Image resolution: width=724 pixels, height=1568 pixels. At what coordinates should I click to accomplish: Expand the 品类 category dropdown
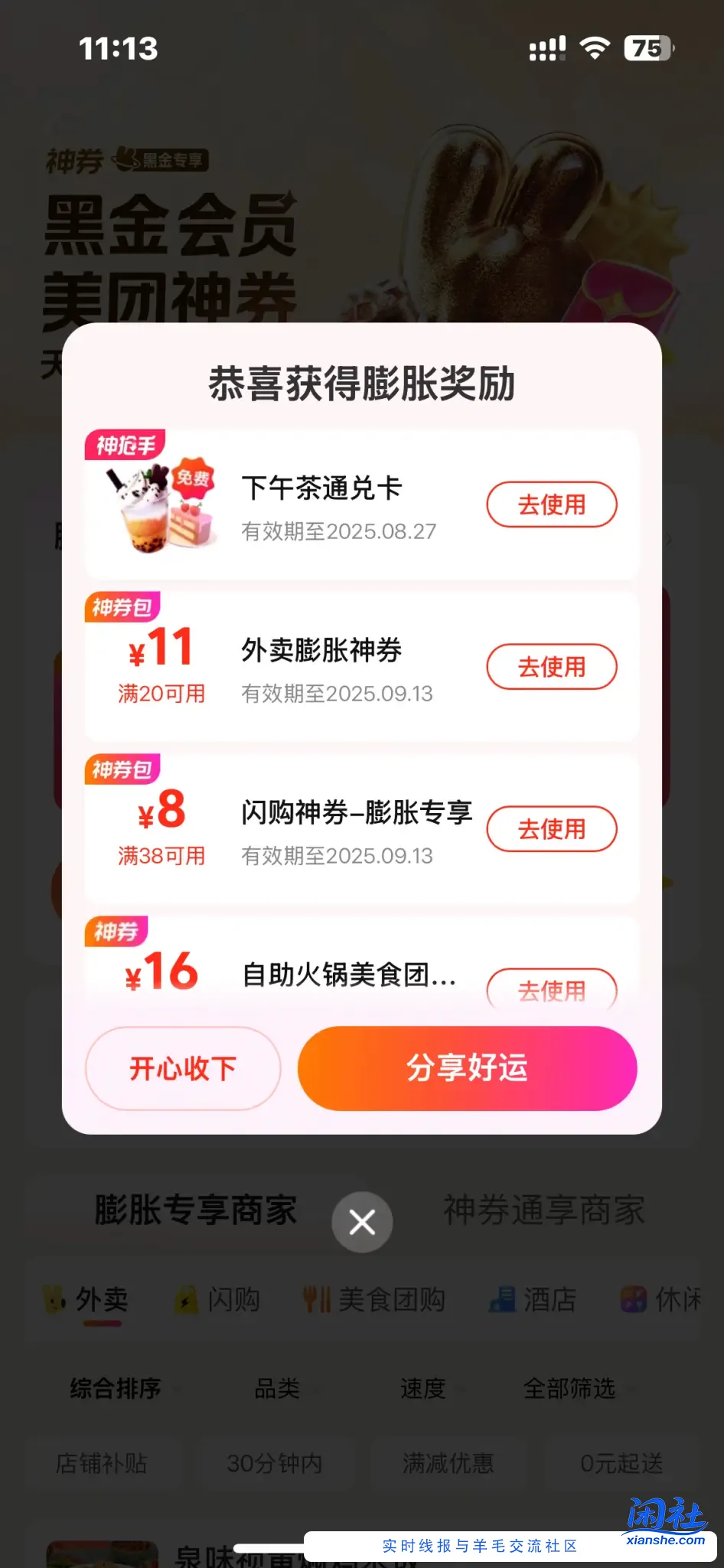277,1388
